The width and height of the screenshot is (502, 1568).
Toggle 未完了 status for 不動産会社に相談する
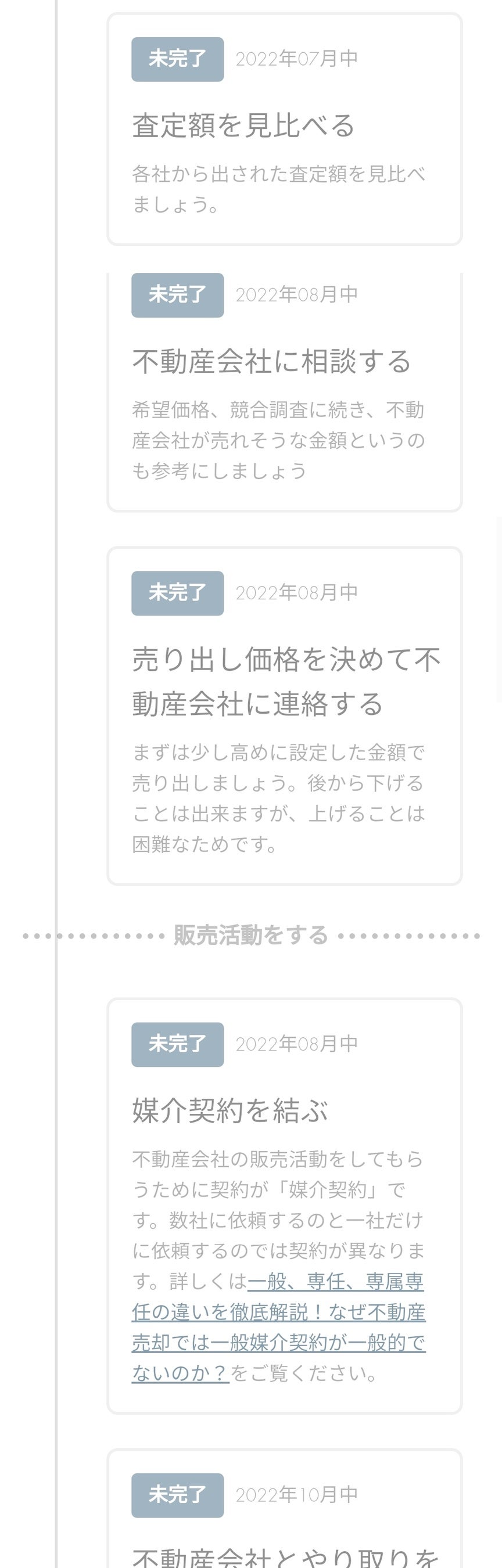(177, 295)
